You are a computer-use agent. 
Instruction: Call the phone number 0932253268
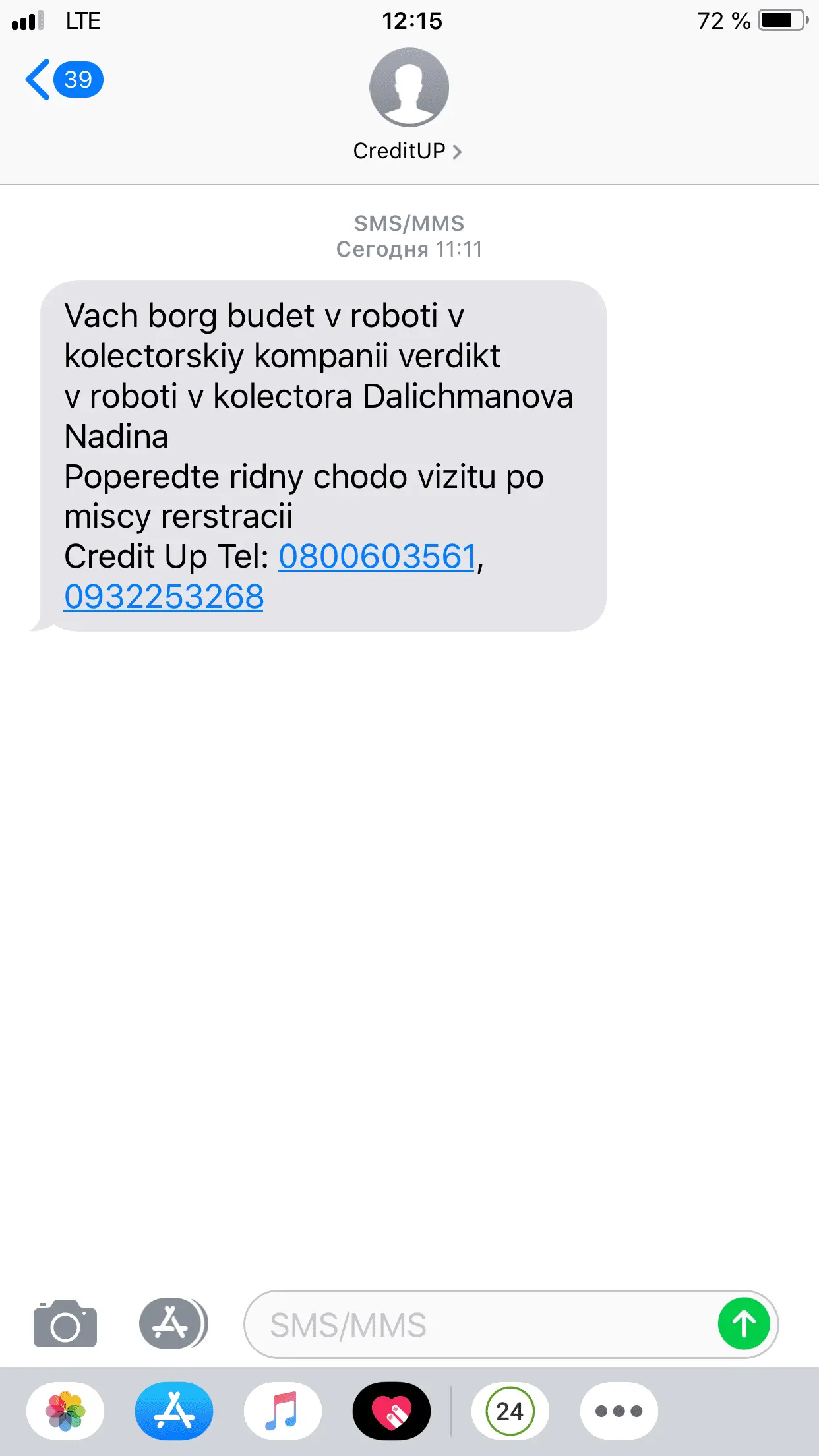pos(164,597)
